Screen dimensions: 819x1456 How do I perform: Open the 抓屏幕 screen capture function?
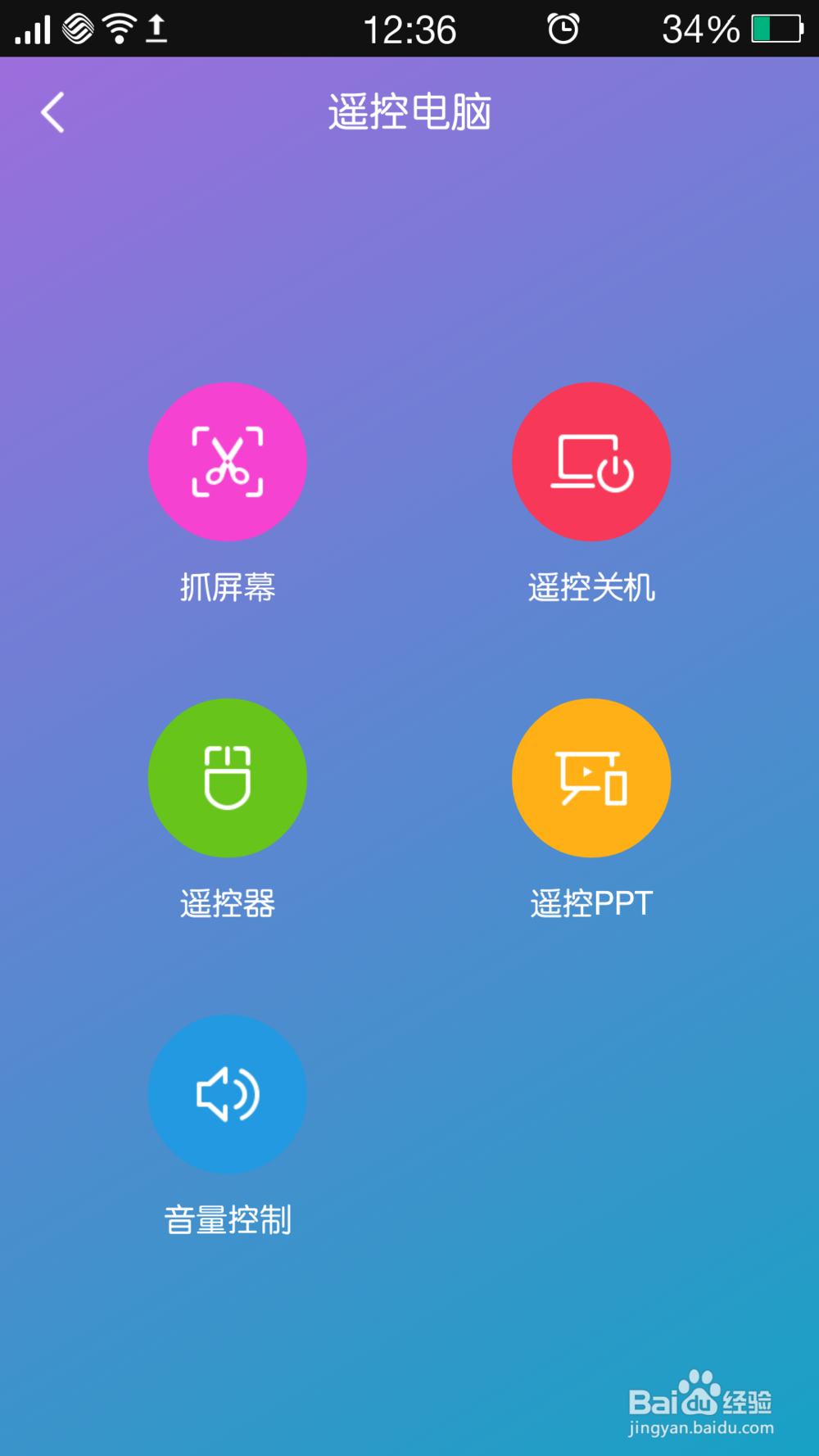click(227, 463)
